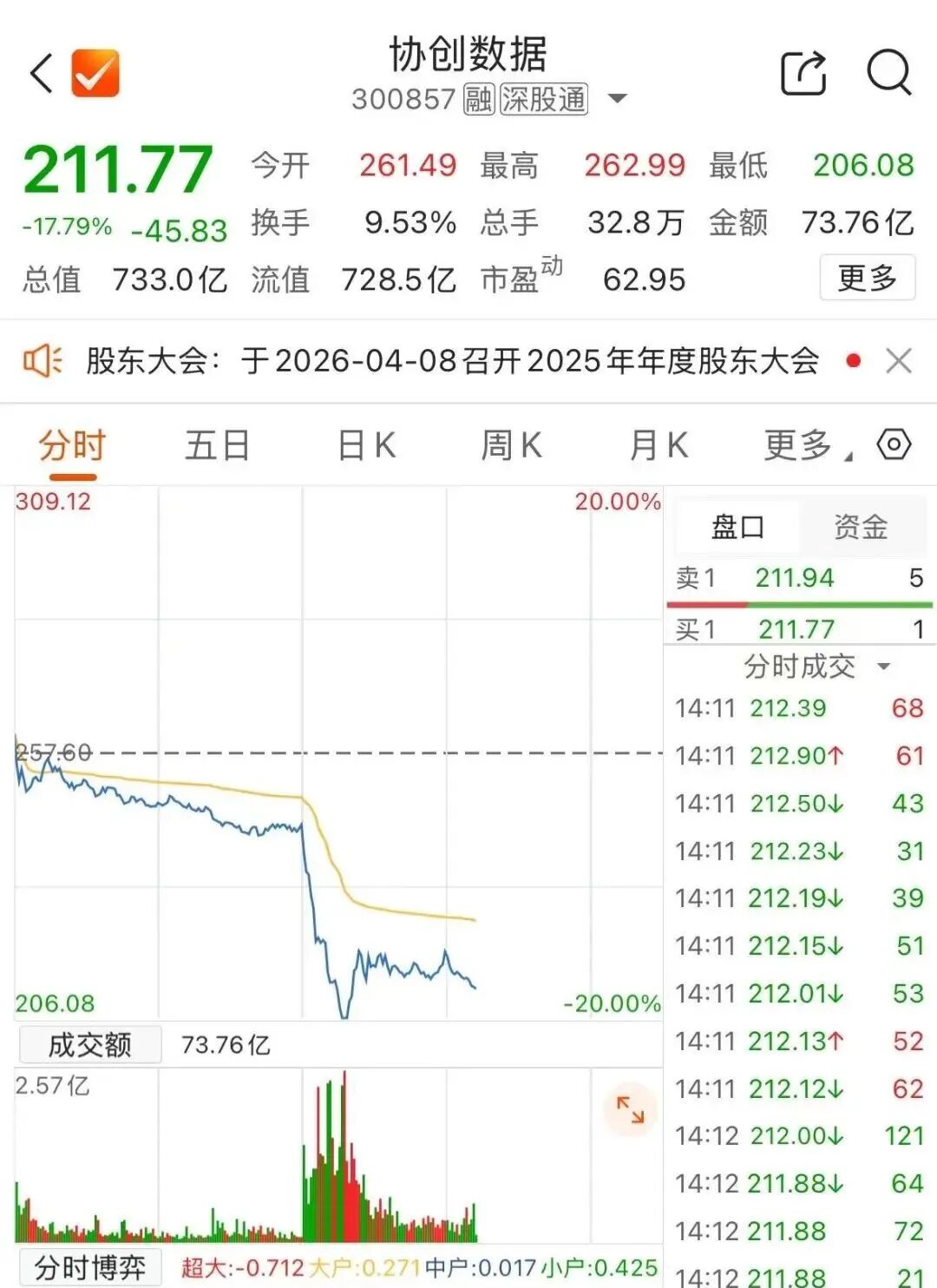This screenshot has width=937, height=1288.
Task: Switch to the 日K chart tab
Action: tap(366, 446)
